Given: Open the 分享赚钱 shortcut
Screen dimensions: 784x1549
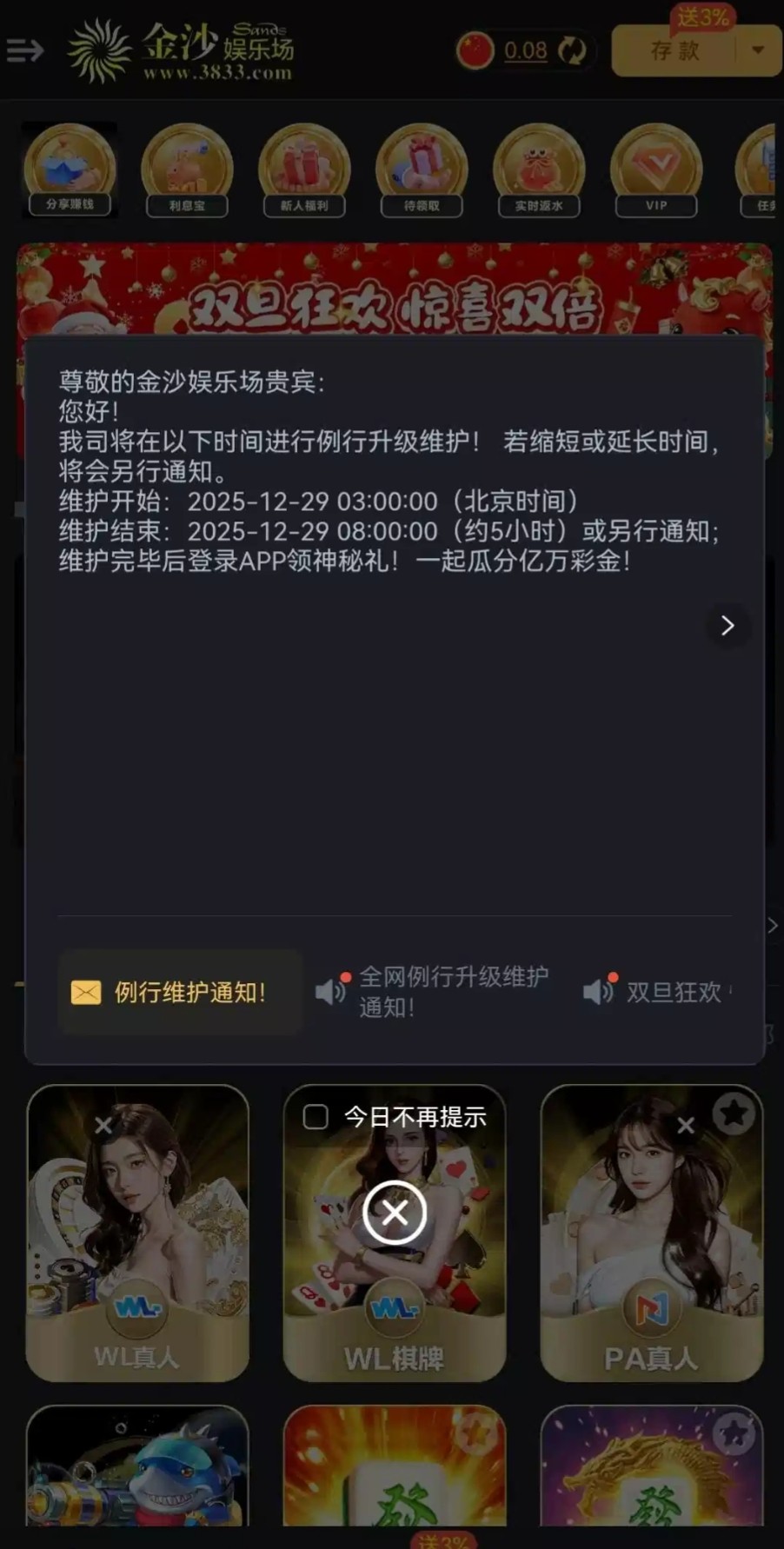Looking at the screenshot, I should 70,170.
